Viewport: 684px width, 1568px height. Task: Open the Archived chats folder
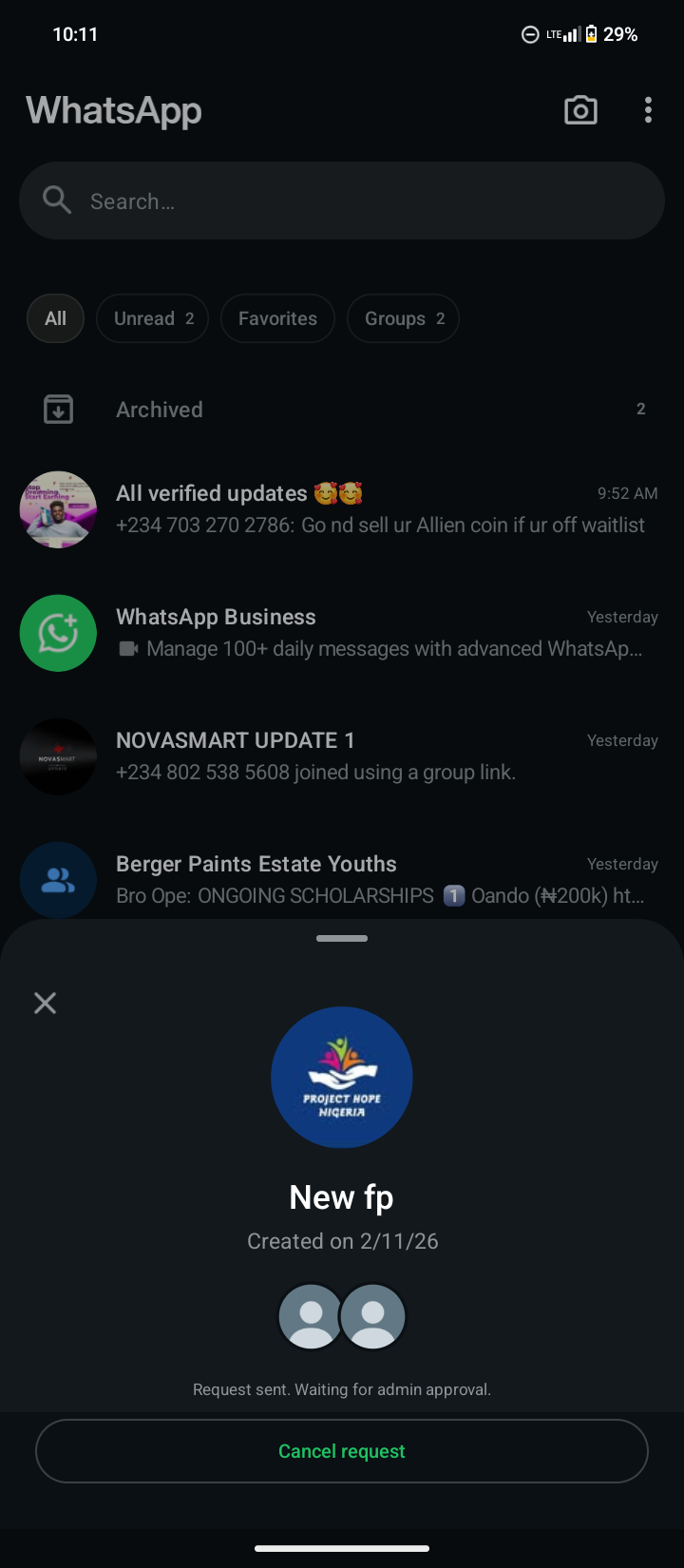(342, 410)
